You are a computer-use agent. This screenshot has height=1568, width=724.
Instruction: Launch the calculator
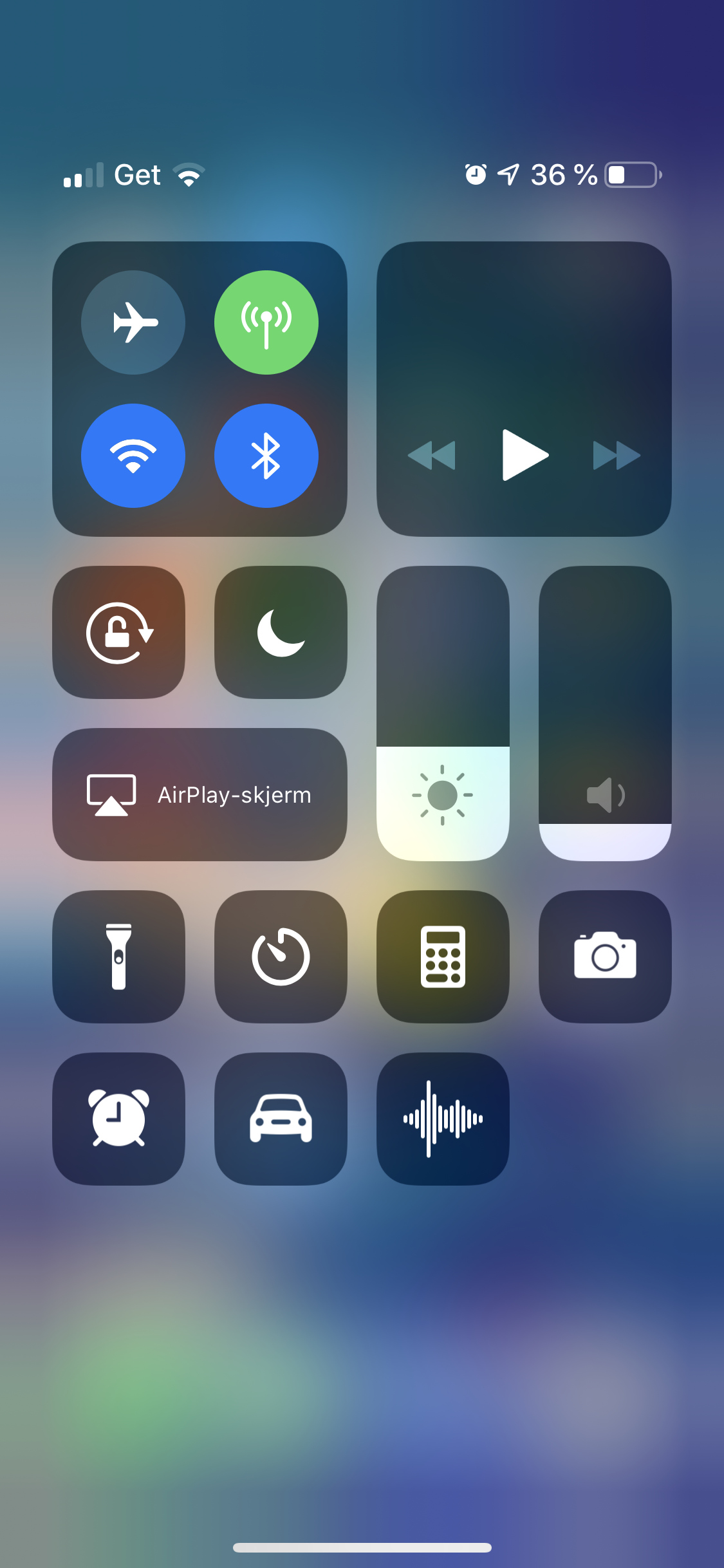pos(443,957)
